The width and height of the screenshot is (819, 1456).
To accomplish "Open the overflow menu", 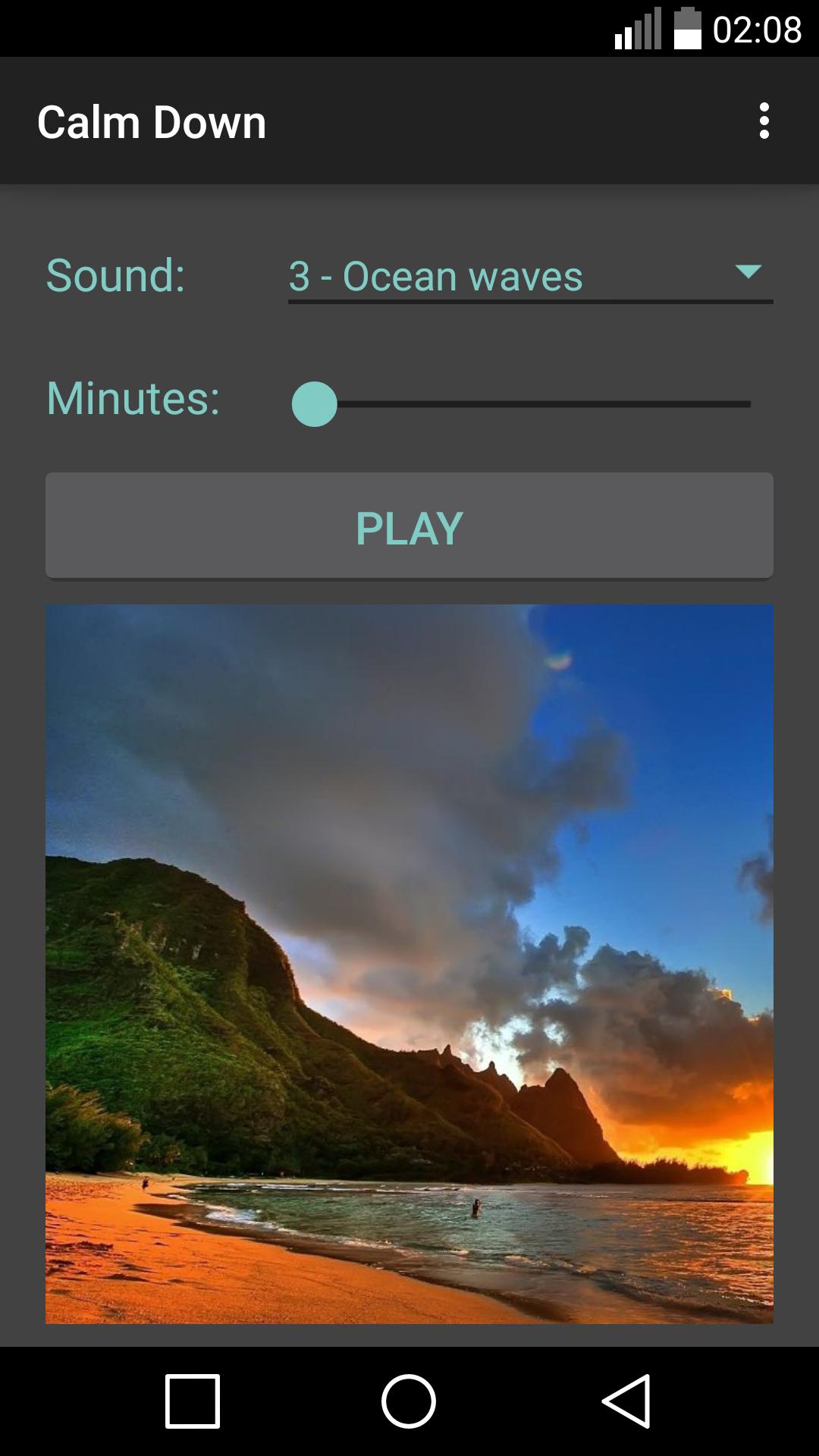I will pyautogui.click(x=764, y=121).
